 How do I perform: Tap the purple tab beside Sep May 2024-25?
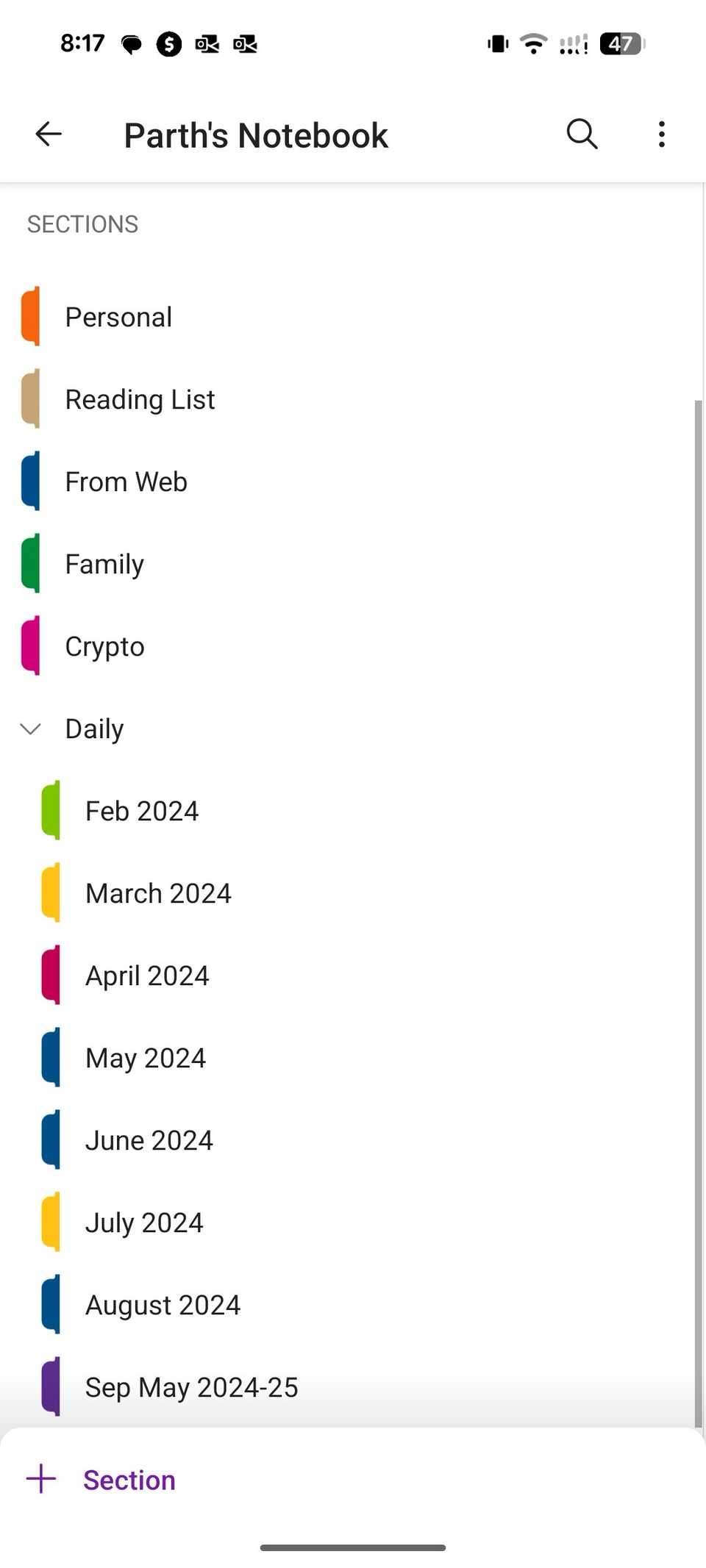click(x=49, y=1386)
